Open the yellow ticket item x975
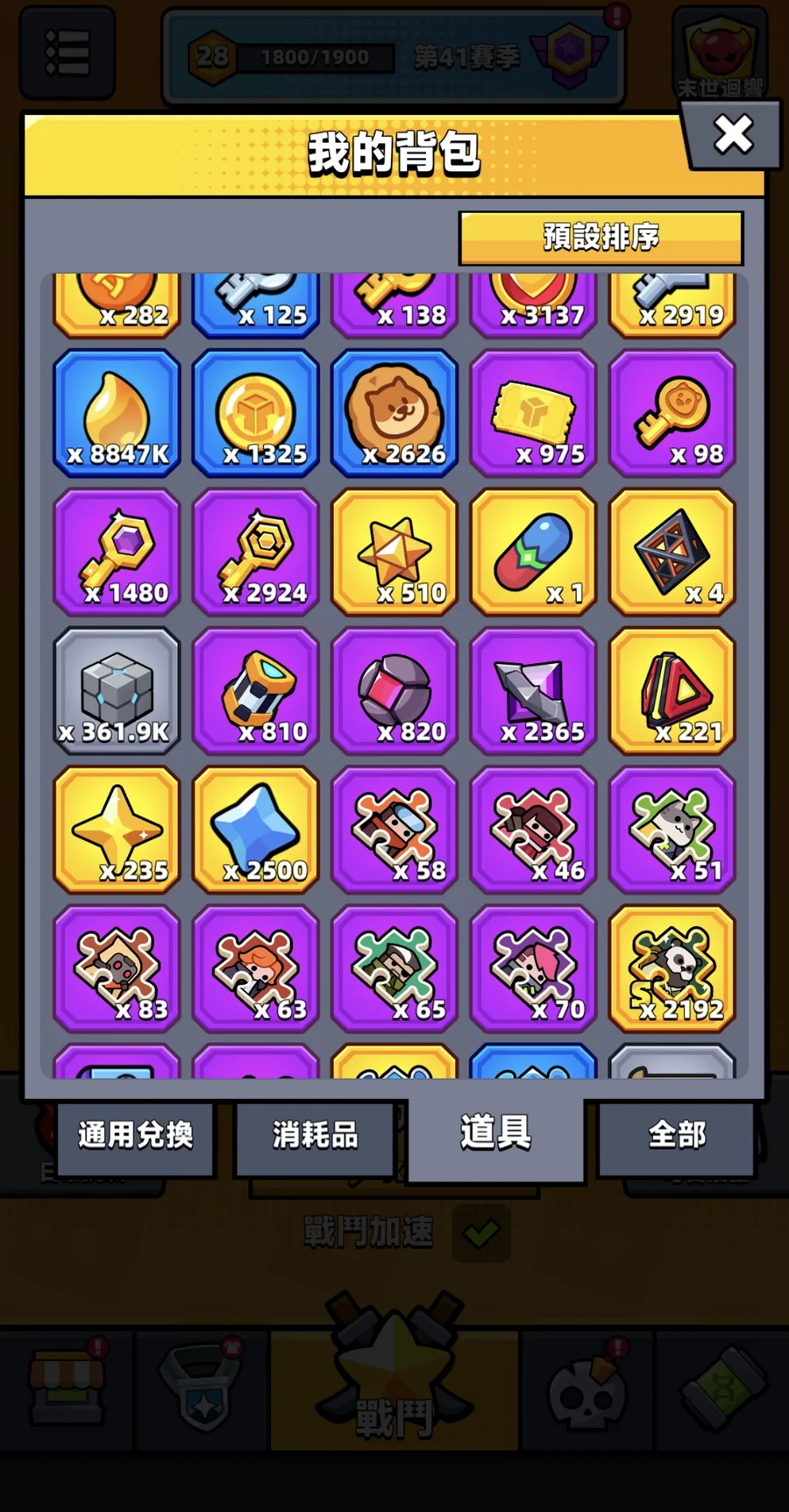Screen dimensions: 789x1512 [x=533, y=412]
